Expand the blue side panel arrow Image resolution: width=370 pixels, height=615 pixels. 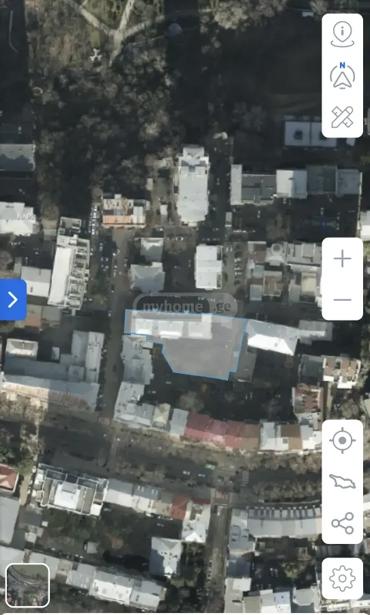13,300
